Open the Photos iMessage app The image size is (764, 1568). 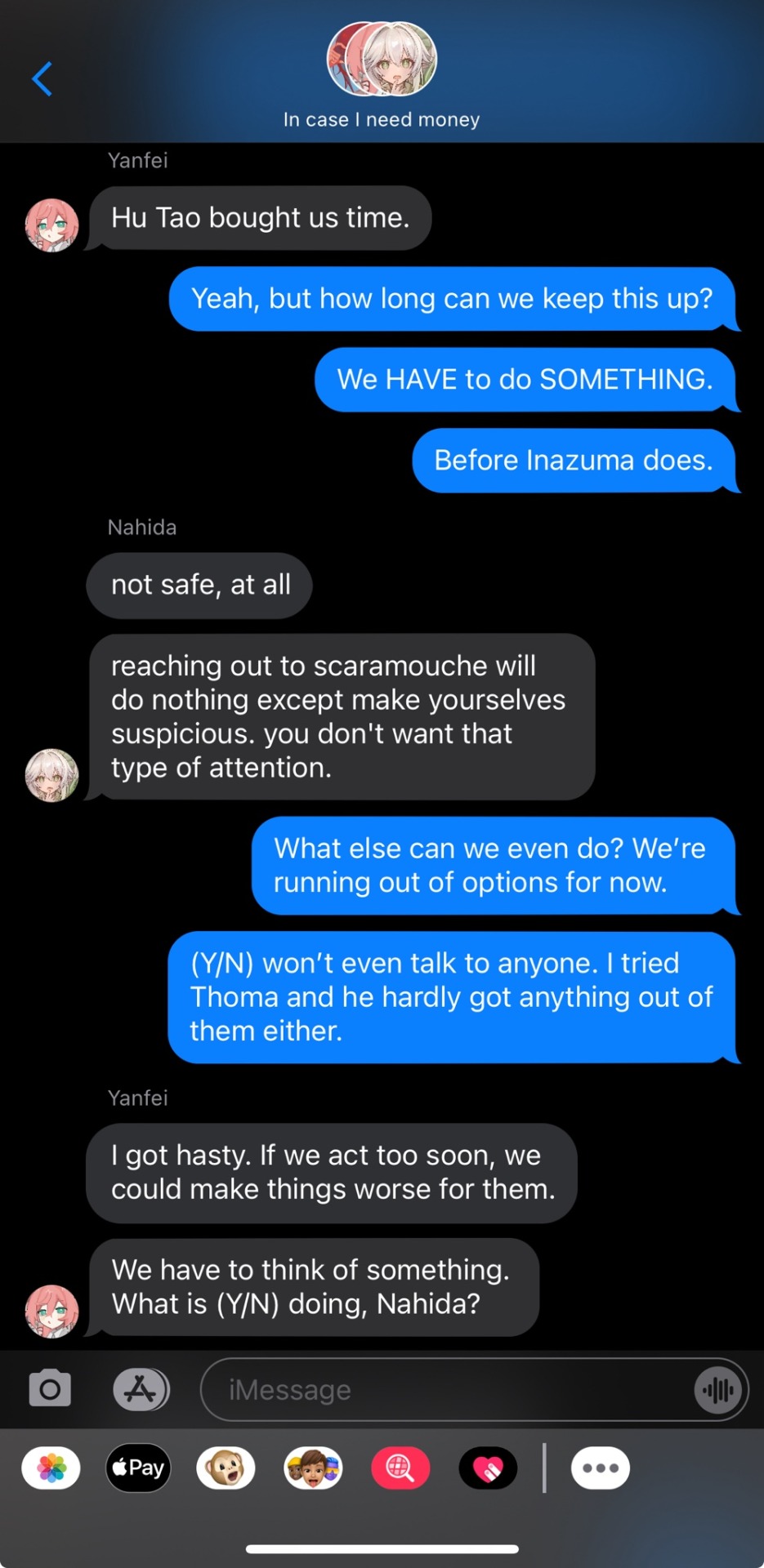coord(51,1468)
